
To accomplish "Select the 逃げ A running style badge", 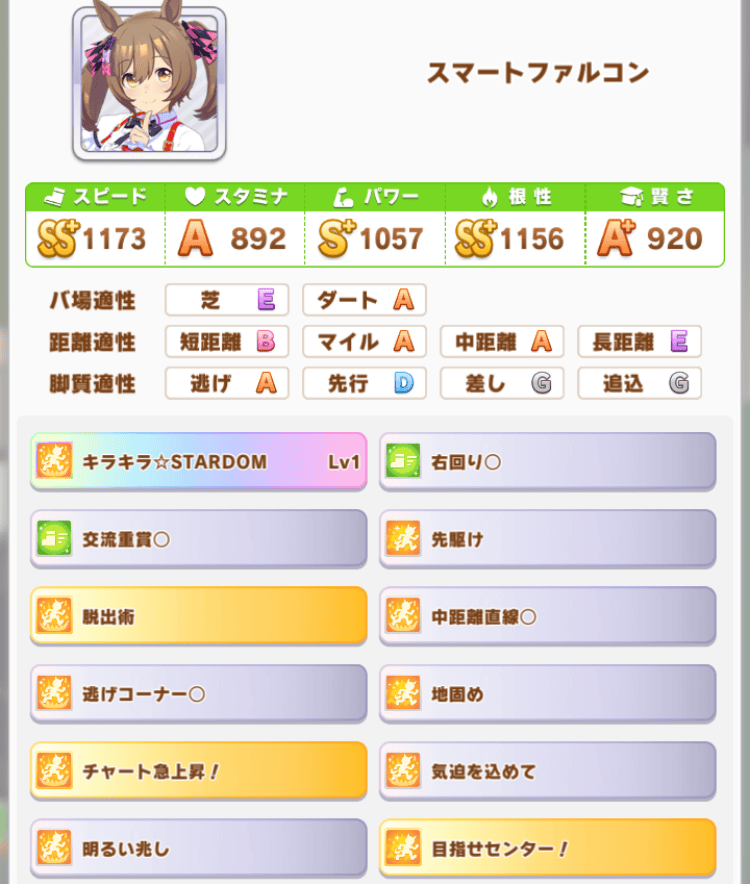I will tap(226, 383).
